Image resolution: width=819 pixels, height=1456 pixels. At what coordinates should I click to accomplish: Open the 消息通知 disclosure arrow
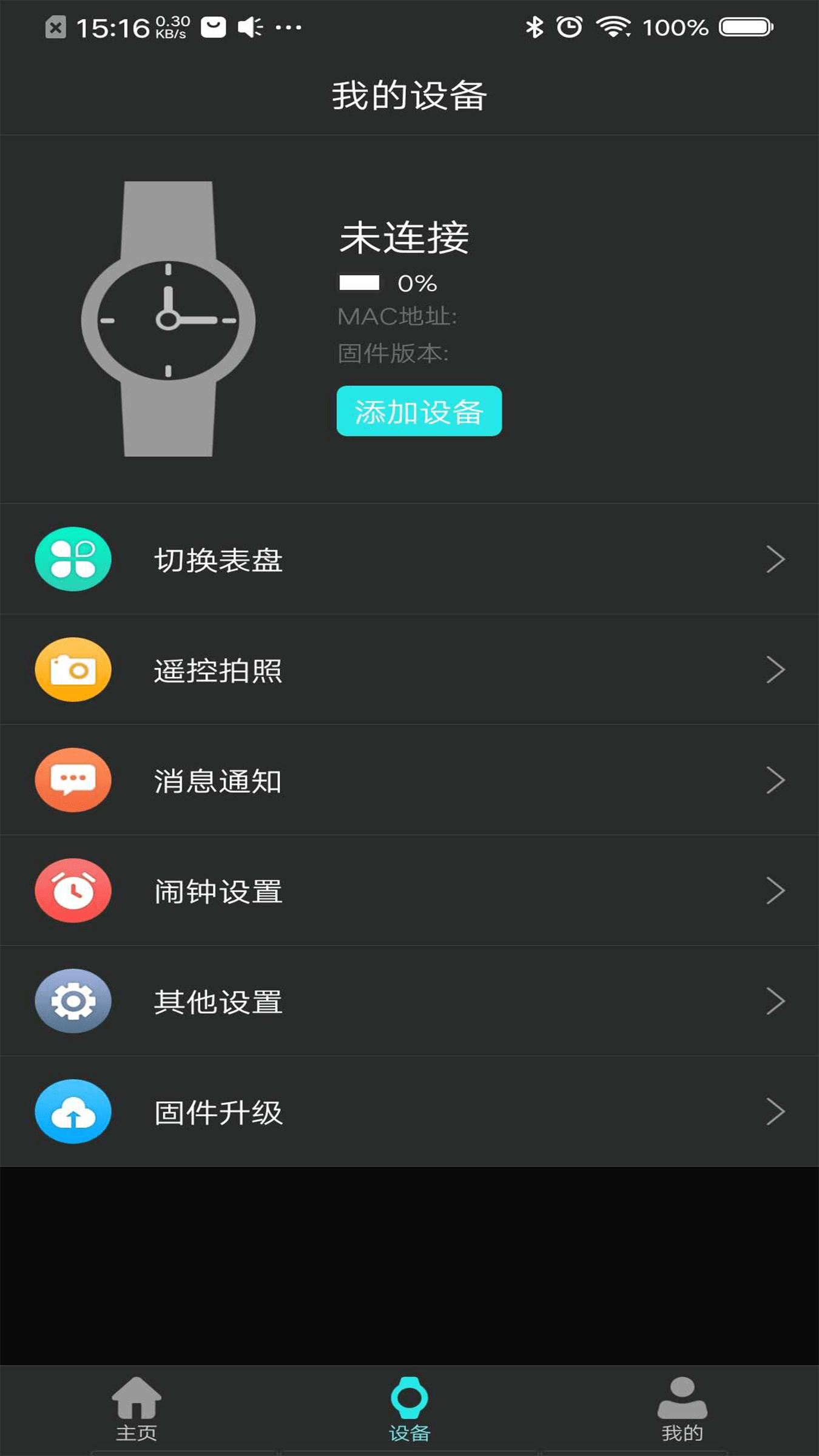pos(777,780)
